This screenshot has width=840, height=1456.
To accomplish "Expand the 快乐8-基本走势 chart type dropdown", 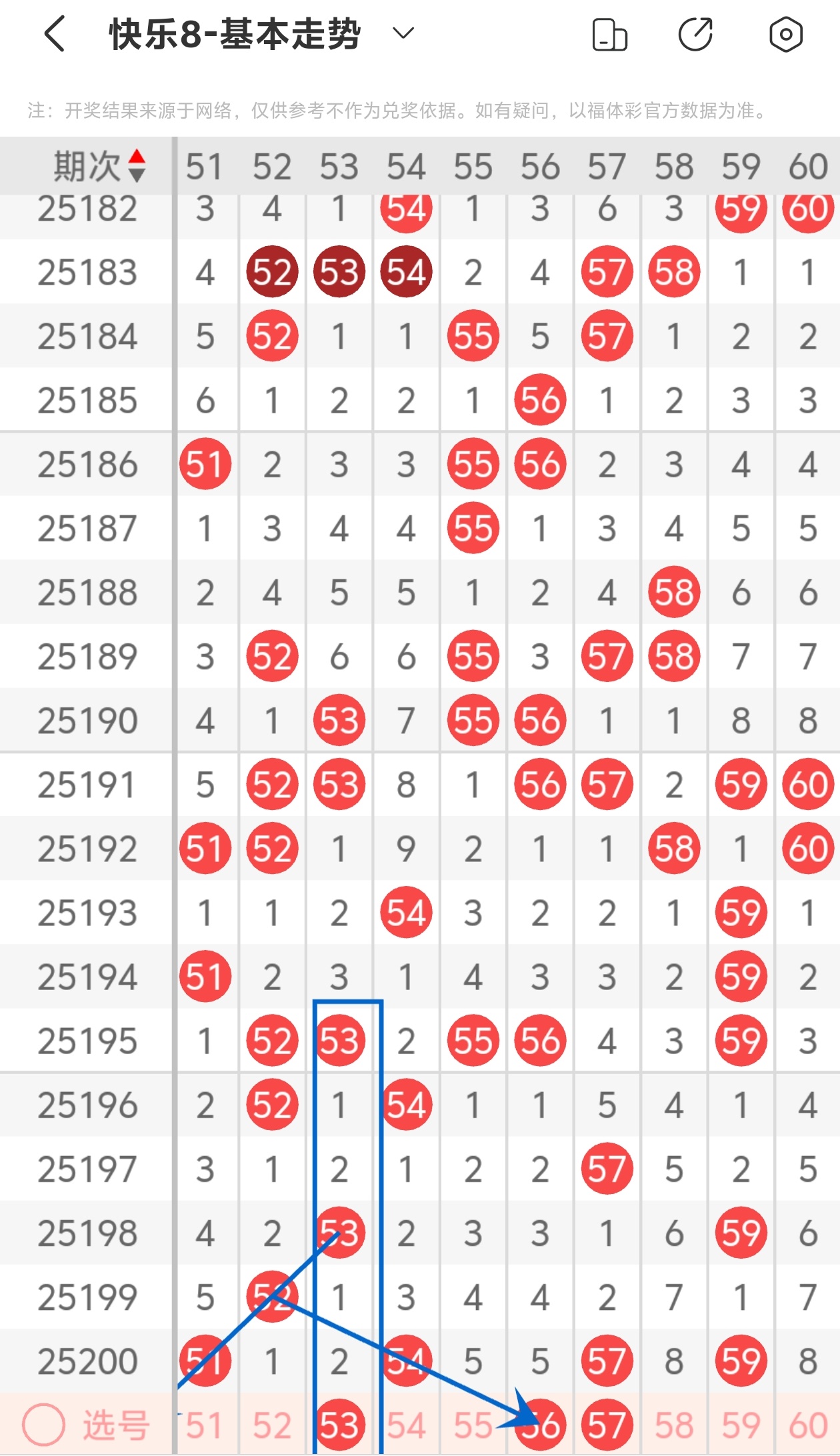I will tap(403, 33).
